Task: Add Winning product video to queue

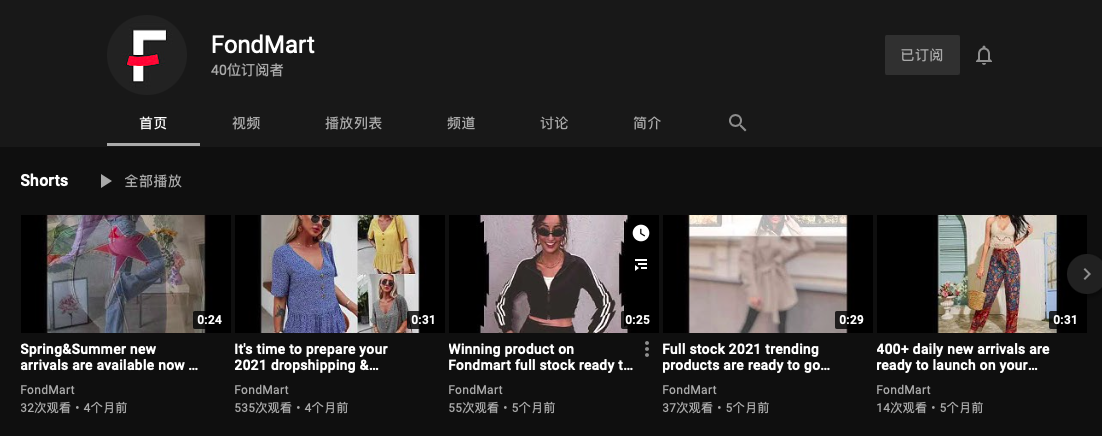Action: tap(641, 264)
